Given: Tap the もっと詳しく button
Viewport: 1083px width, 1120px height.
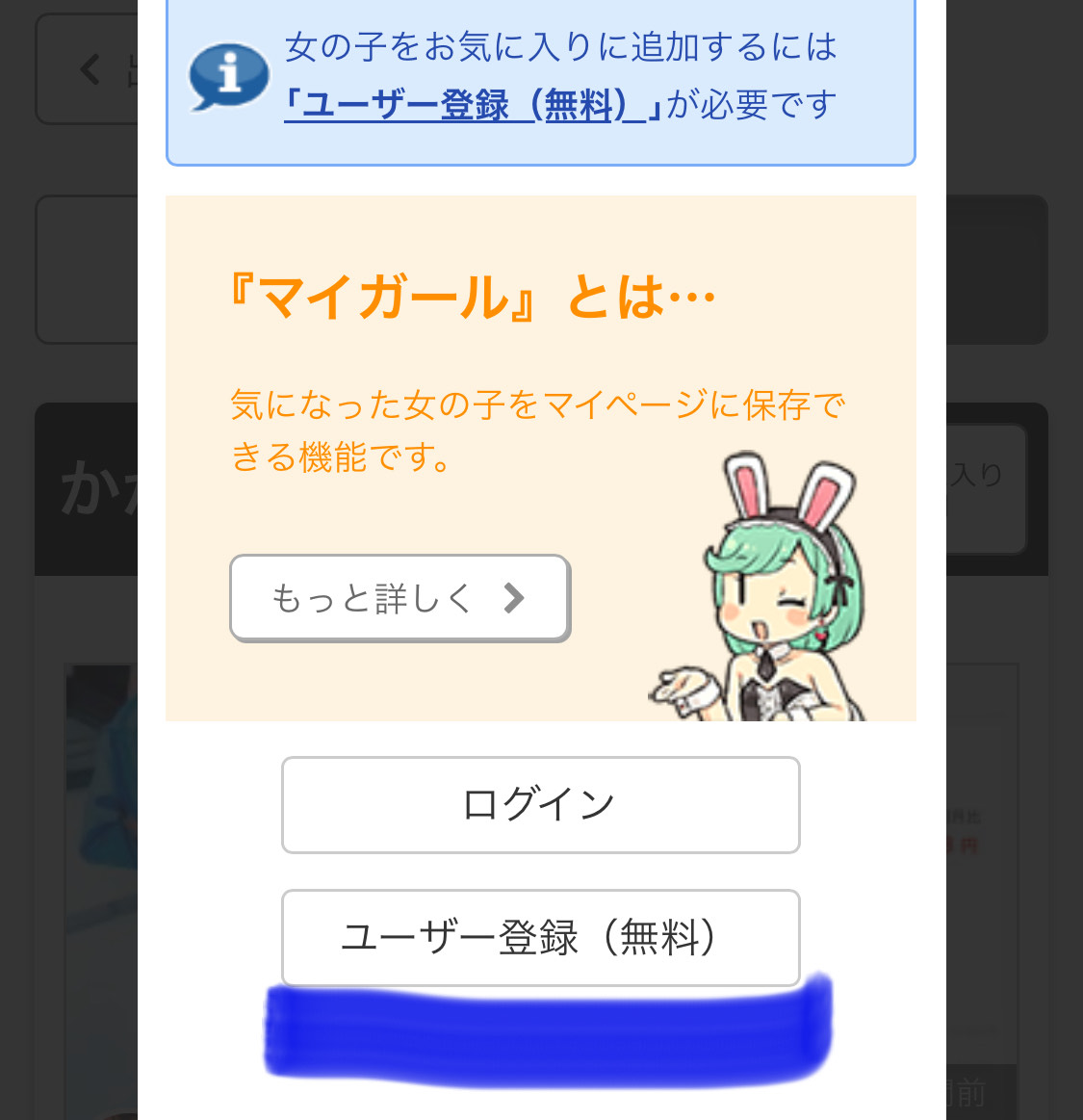Looking at the screenshot, I should pos(400,598).
